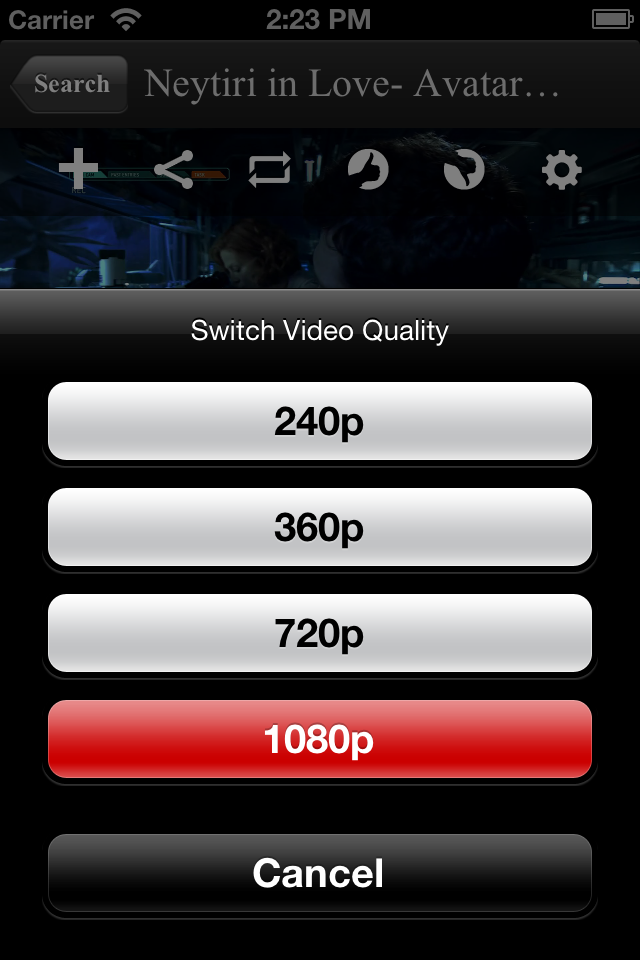This screenshot has height=960, width=640.
Task: Choose the 720p option
Action: [x=320, y=634]
